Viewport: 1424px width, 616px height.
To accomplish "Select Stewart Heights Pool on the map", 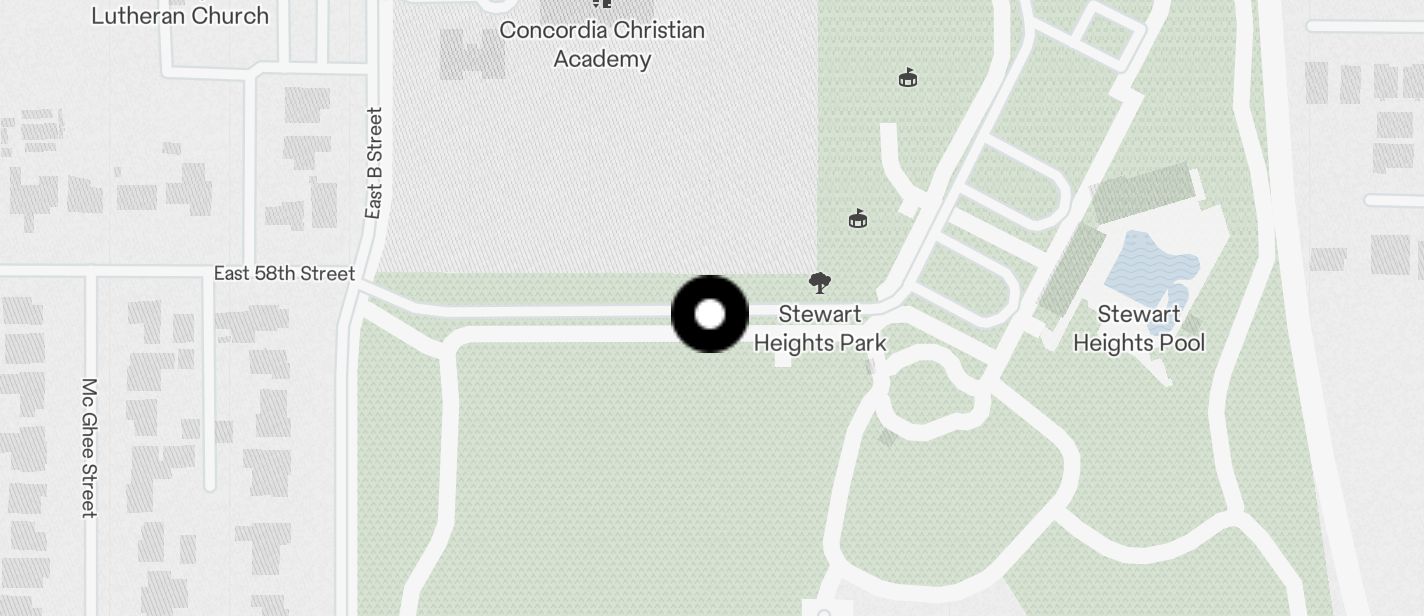I will [1138, 328].
